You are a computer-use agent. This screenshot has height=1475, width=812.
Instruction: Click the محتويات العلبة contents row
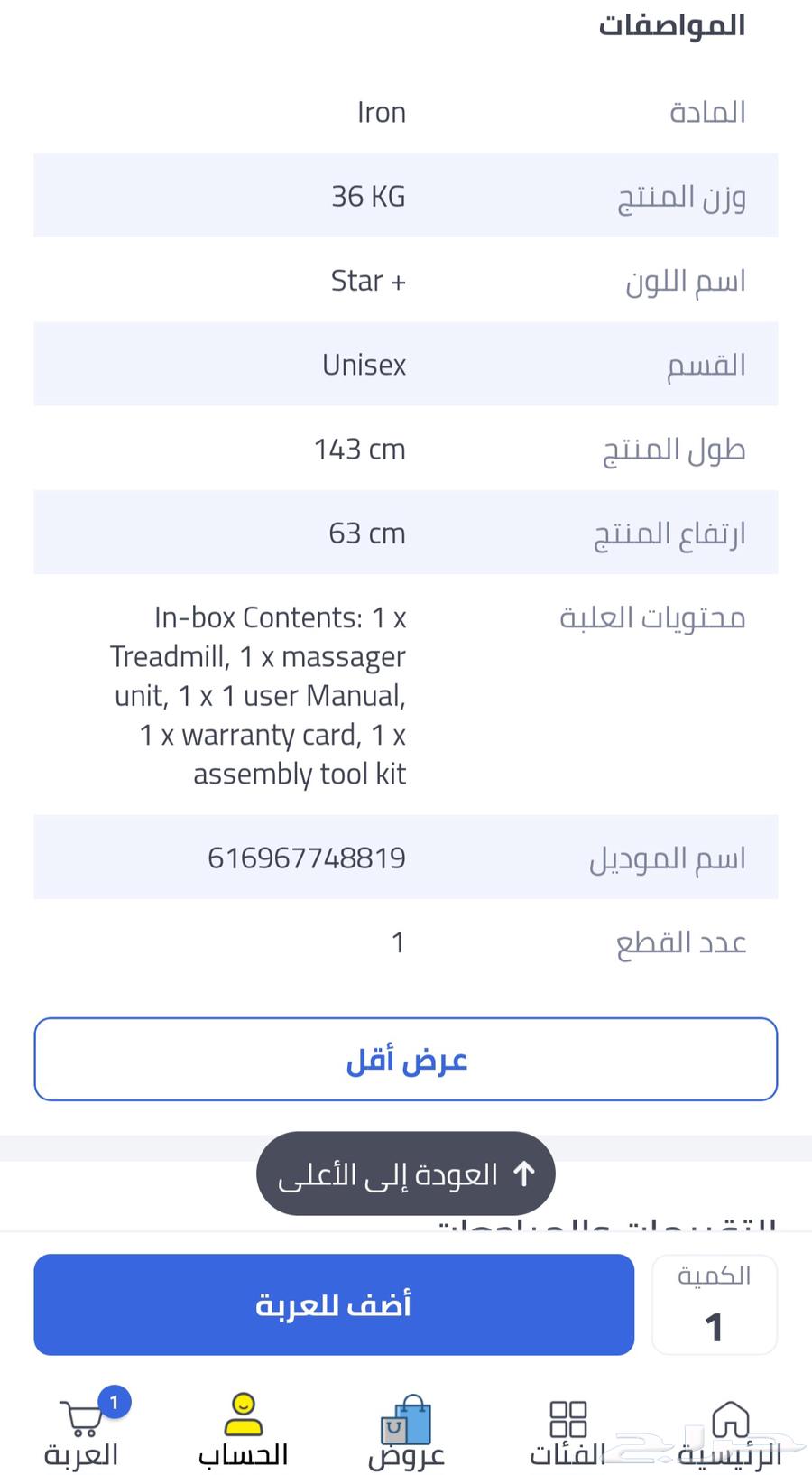tap(406, 695)
